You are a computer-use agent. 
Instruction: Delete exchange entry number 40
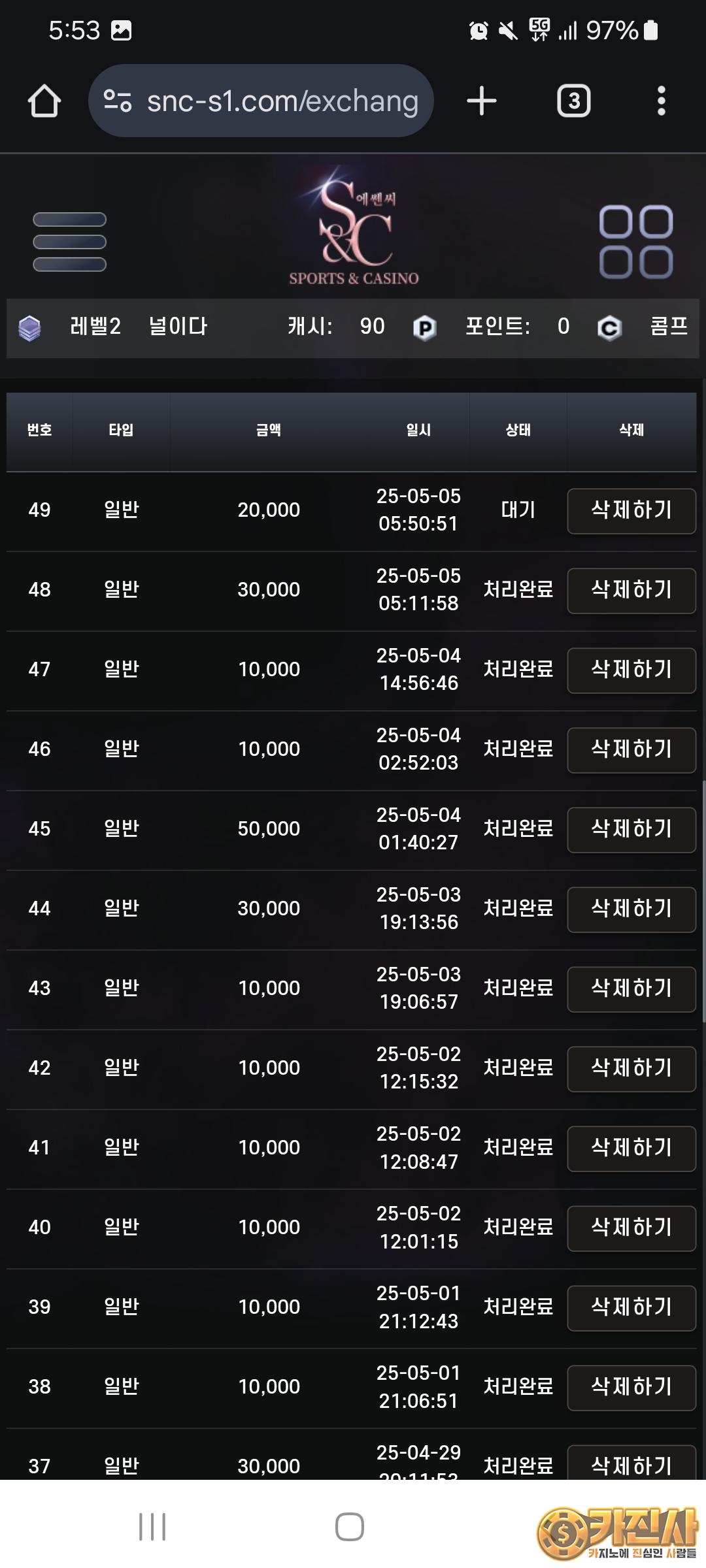(631, 1228)
